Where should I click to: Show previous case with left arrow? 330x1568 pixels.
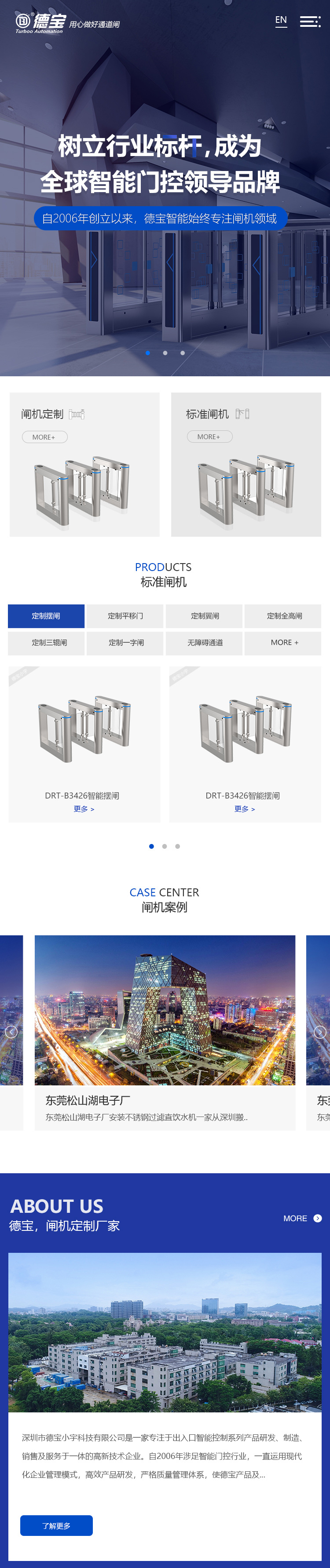click(11, 1032)
